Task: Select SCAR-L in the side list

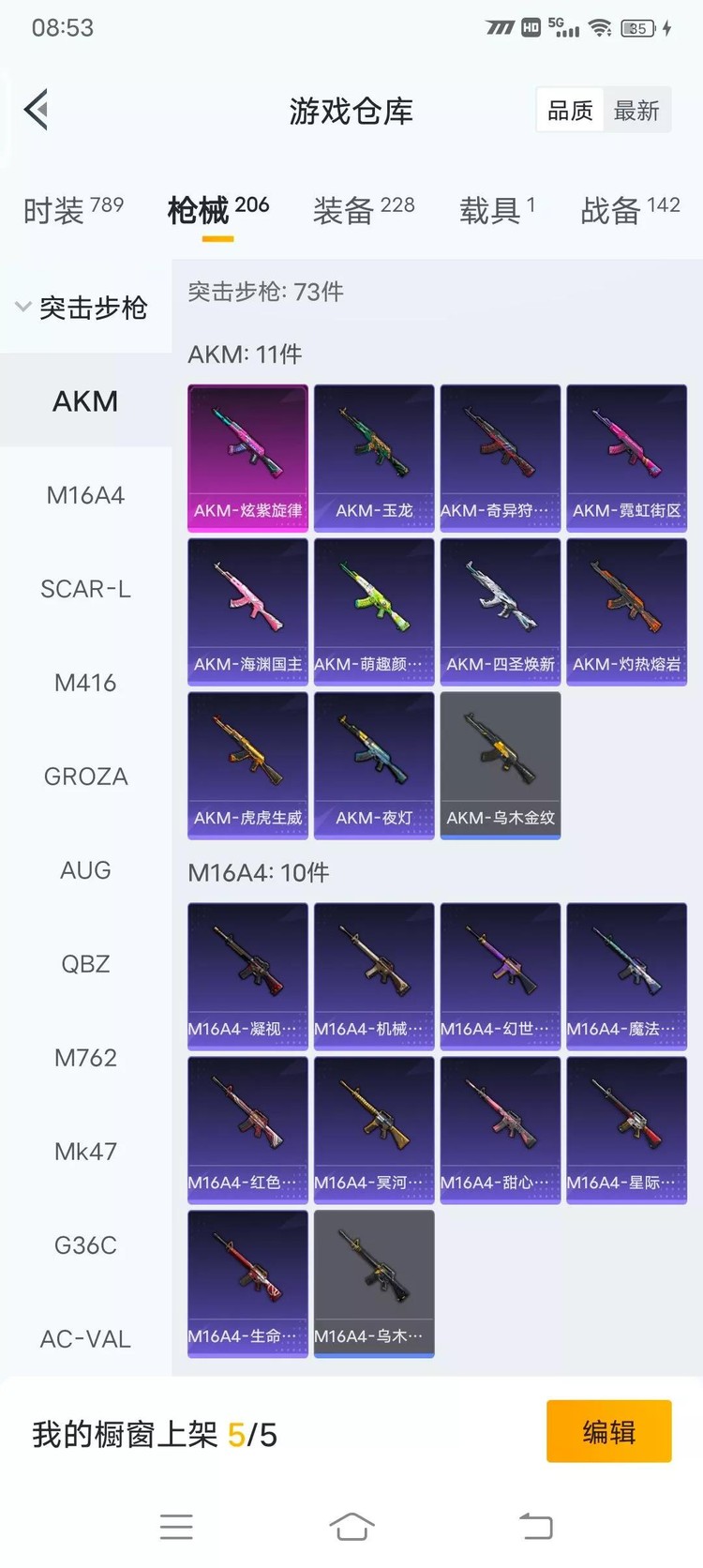Action: (x=85, y=589)
